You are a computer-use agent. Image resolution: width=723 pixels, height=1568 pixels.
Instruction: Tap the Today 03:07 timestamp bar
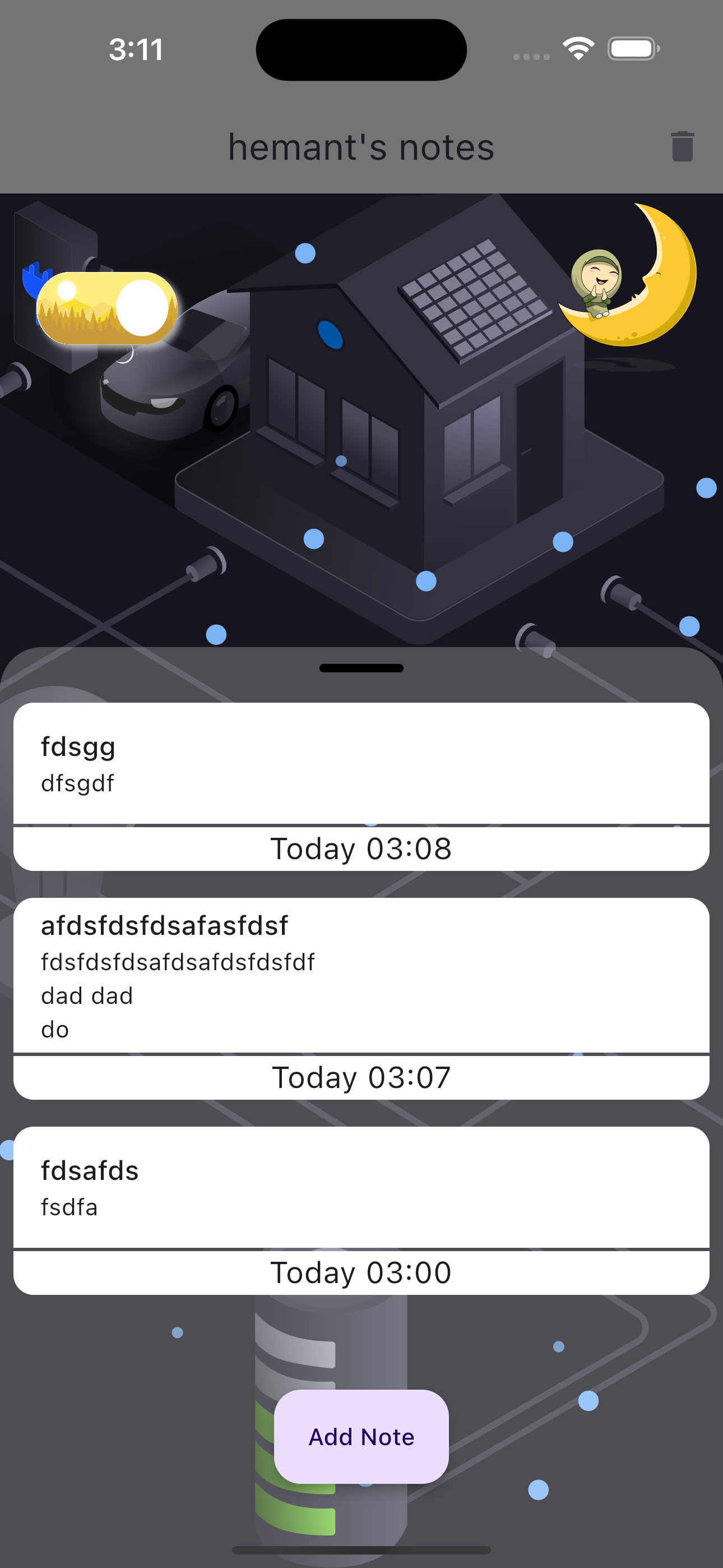click(361, 1077)
